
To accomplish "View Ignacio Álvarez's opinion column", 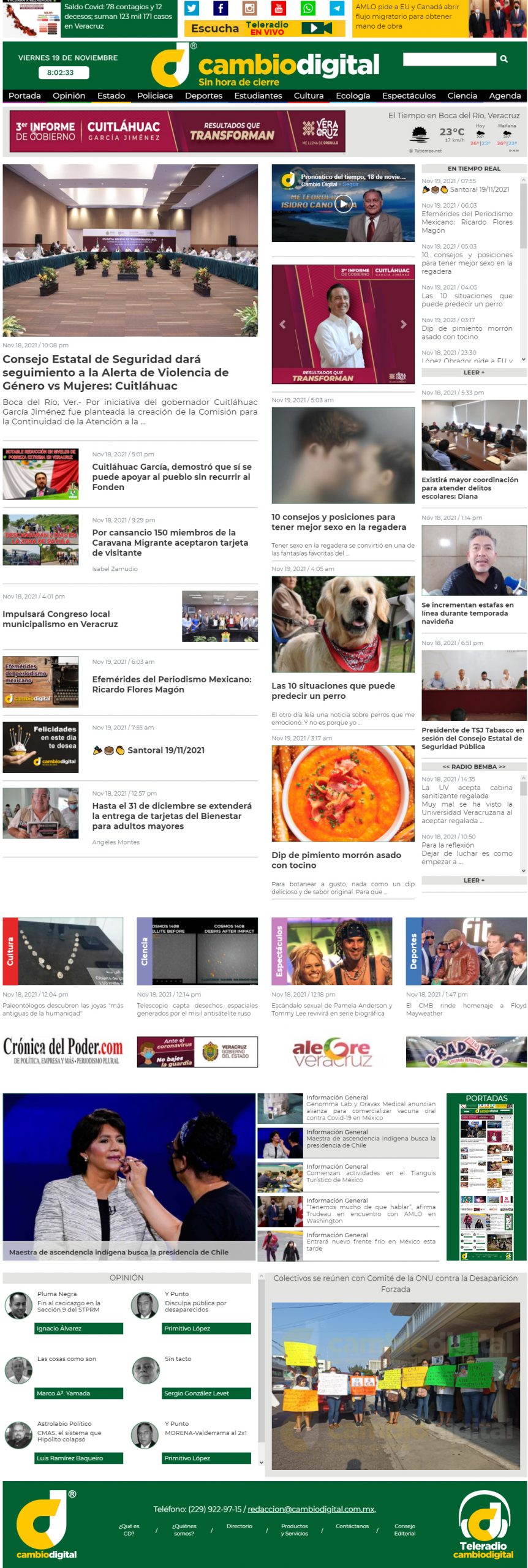I will point(79,1329).
